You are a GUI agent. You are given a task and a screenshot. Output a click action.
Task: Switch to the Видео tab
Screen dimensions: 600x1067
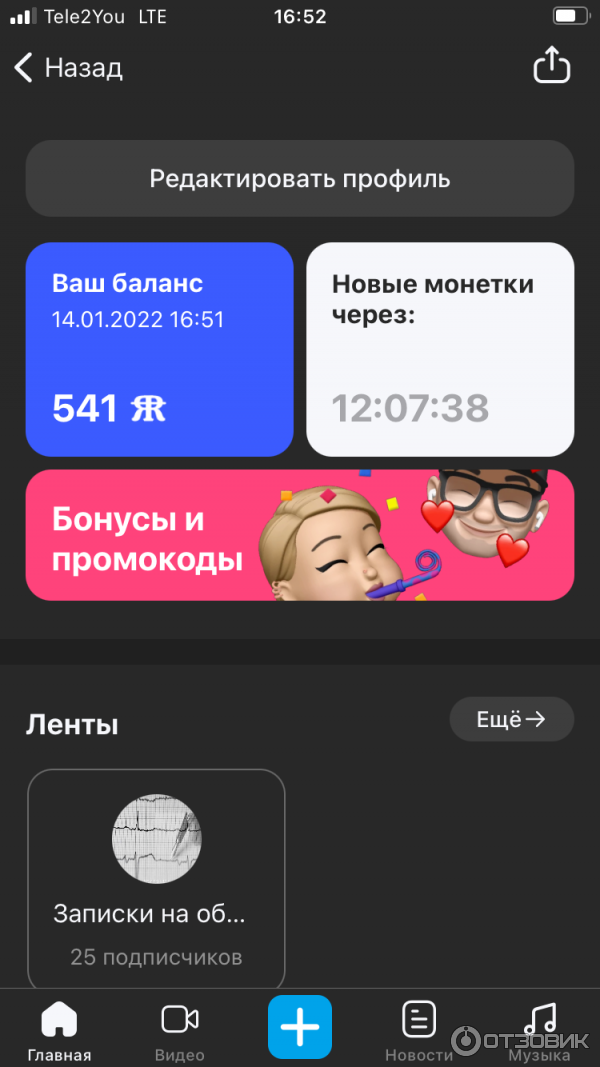click(180, 1032)
